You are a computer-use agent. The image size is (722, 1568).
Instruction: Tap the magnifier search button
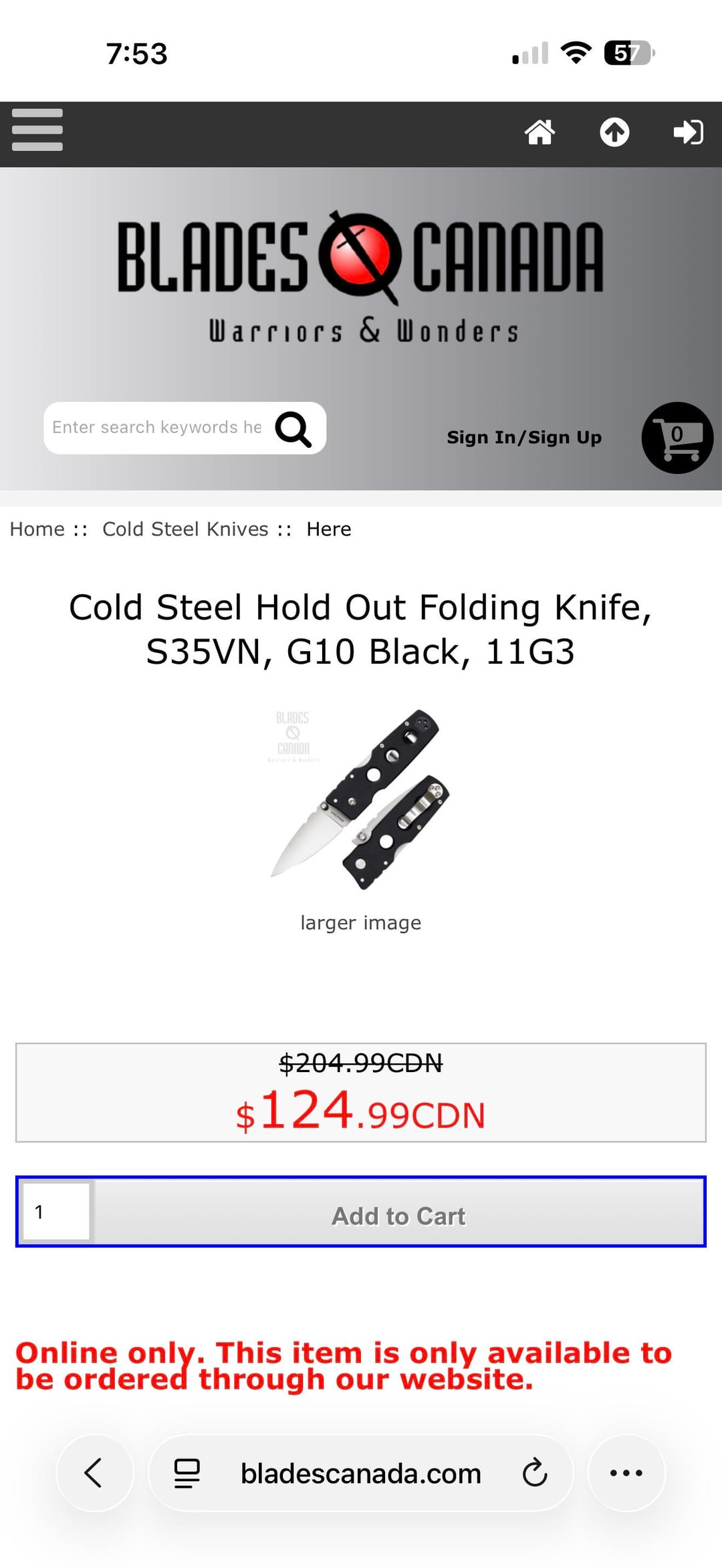click(x=293, y=429)
